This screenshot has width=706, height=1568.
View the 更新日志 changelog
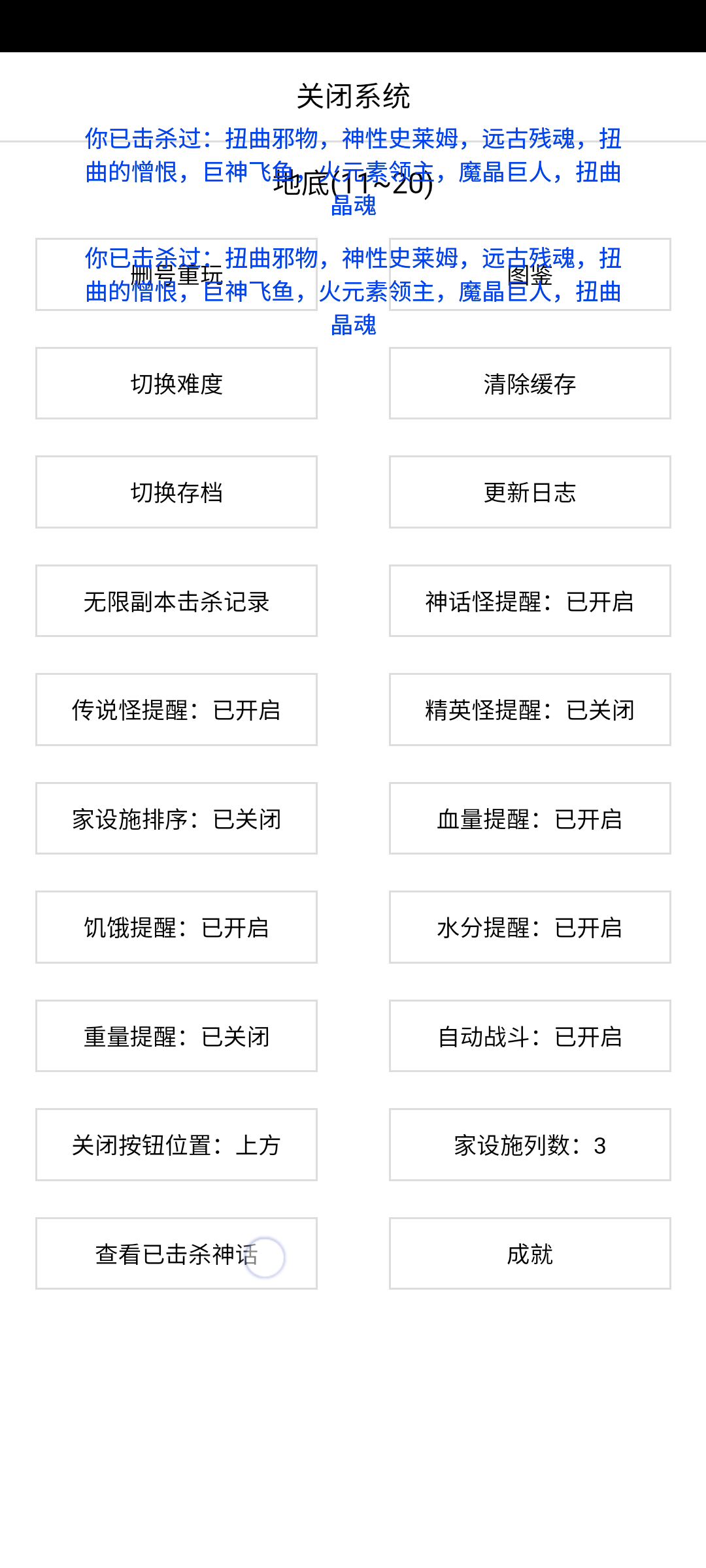[529, 492]
